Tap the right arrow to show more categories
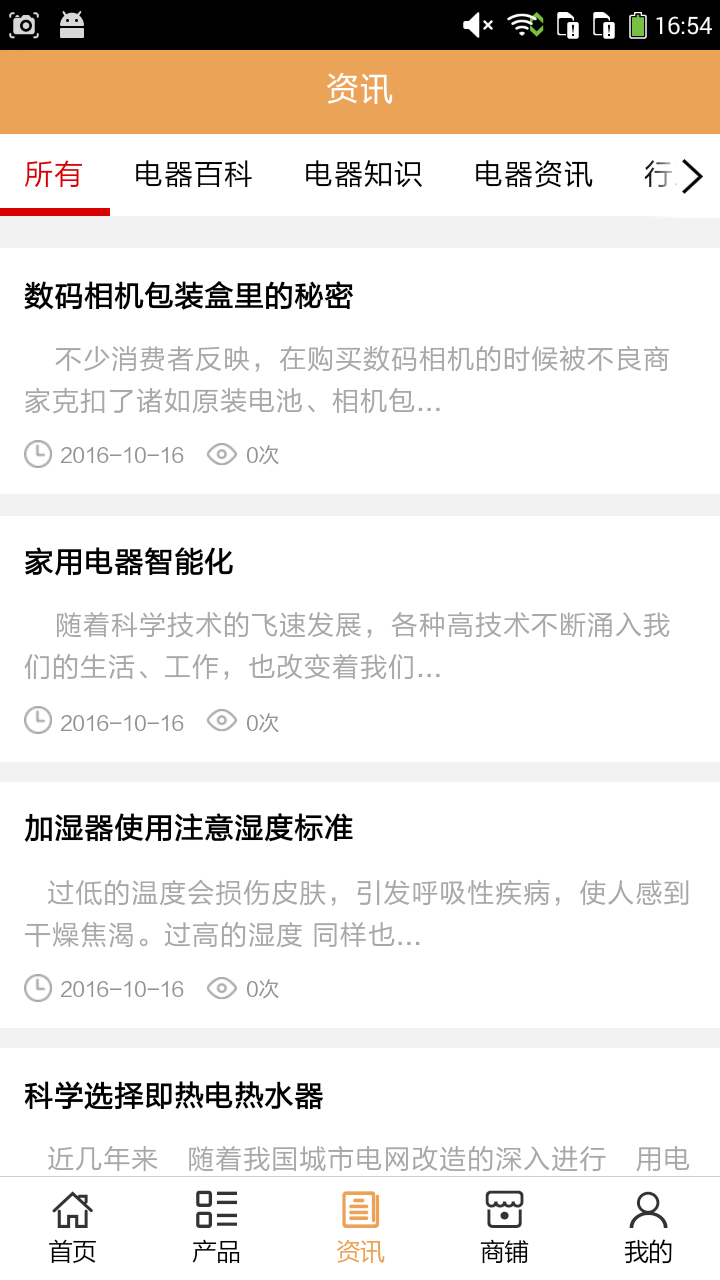The height and width of the screenshot is (1280, 720). tap(692, 177)
